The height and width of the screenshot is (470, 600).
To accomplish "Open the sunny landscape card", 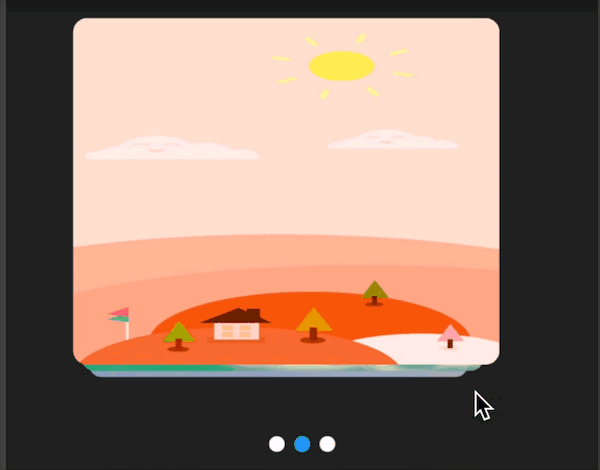I will point(286,190).
